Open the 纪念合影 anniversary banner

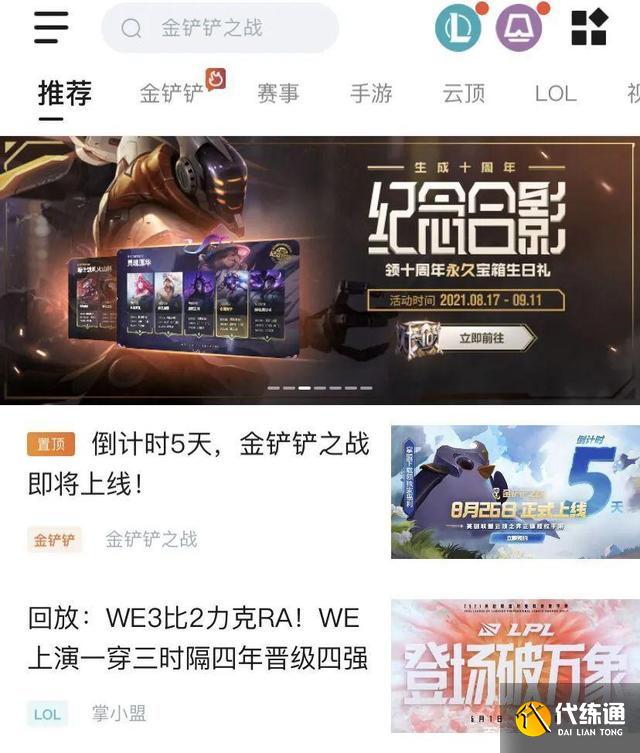tap(320, 268)
